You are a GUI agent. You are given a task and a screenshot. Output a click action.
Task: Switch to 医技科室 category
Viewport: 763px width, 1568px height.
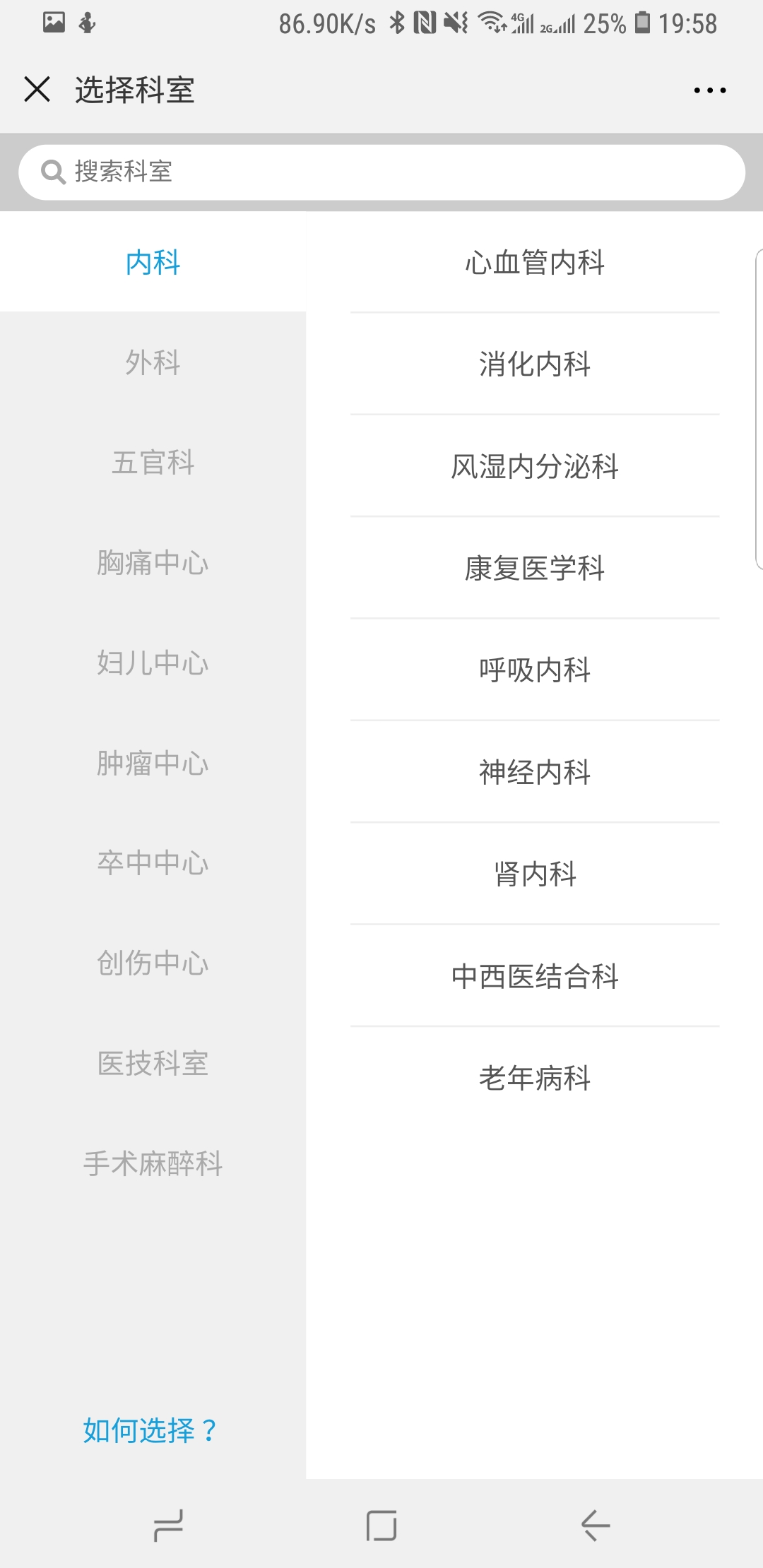(153, 1064)
